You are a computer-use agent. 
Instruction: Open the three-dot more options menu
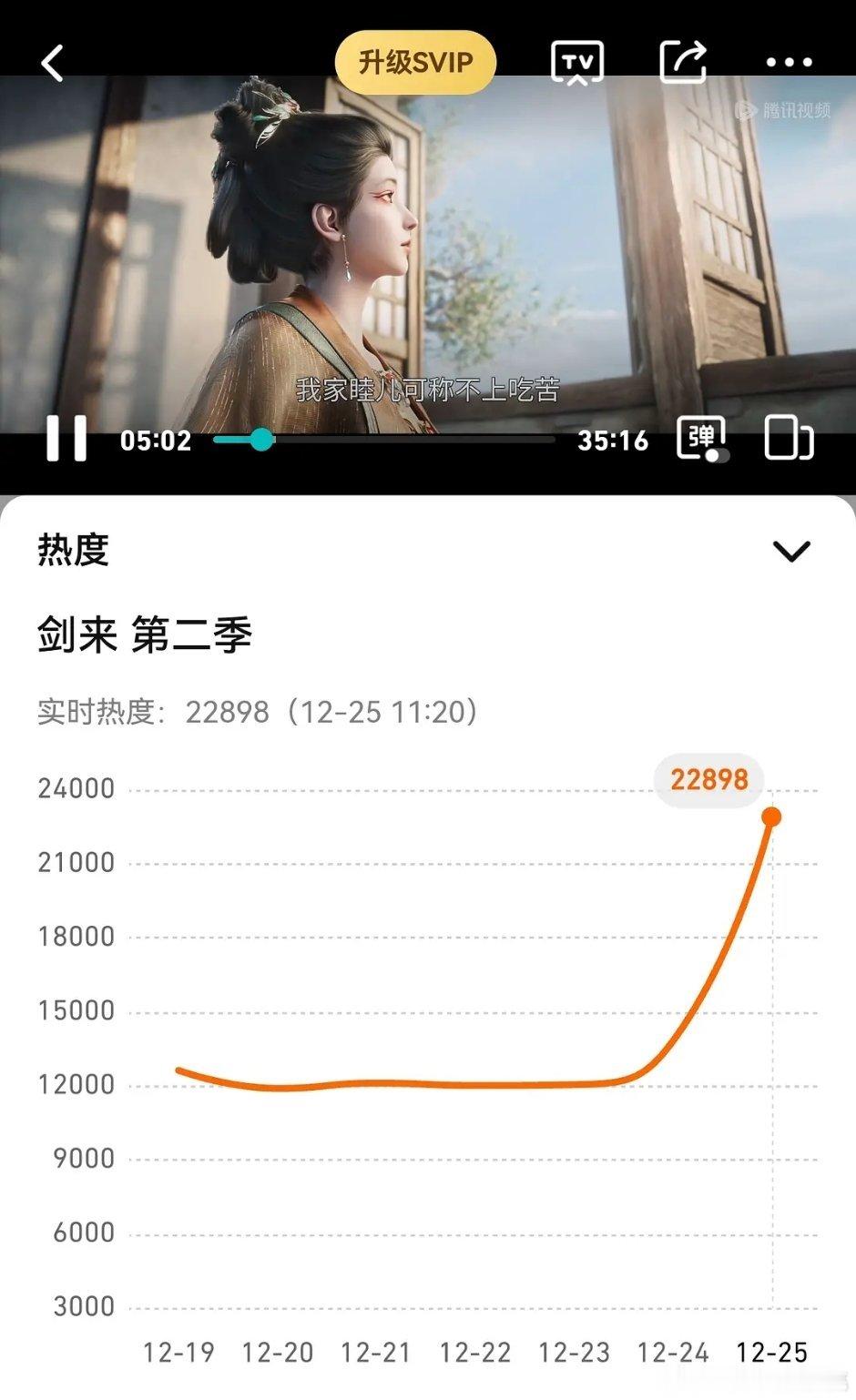(x=790, y=62)
